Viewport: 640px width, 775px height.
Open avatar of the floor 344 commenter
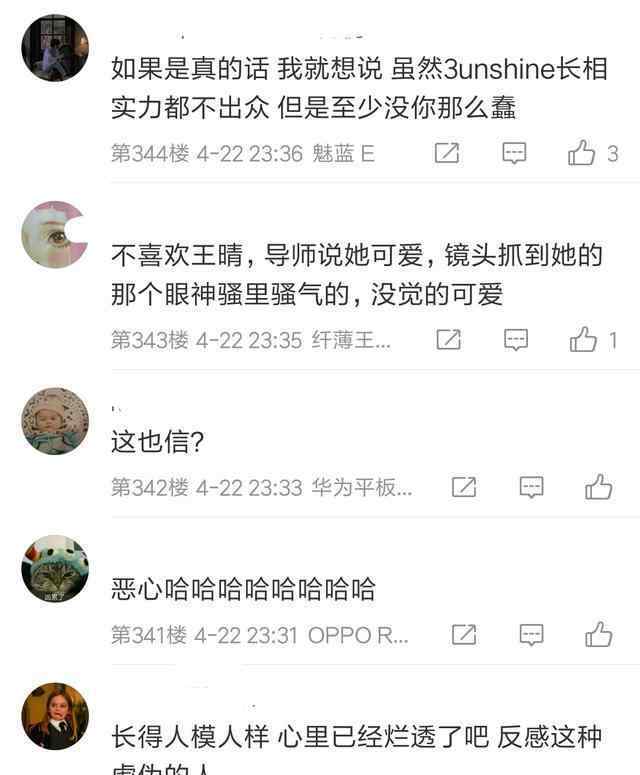click(55, 48)
